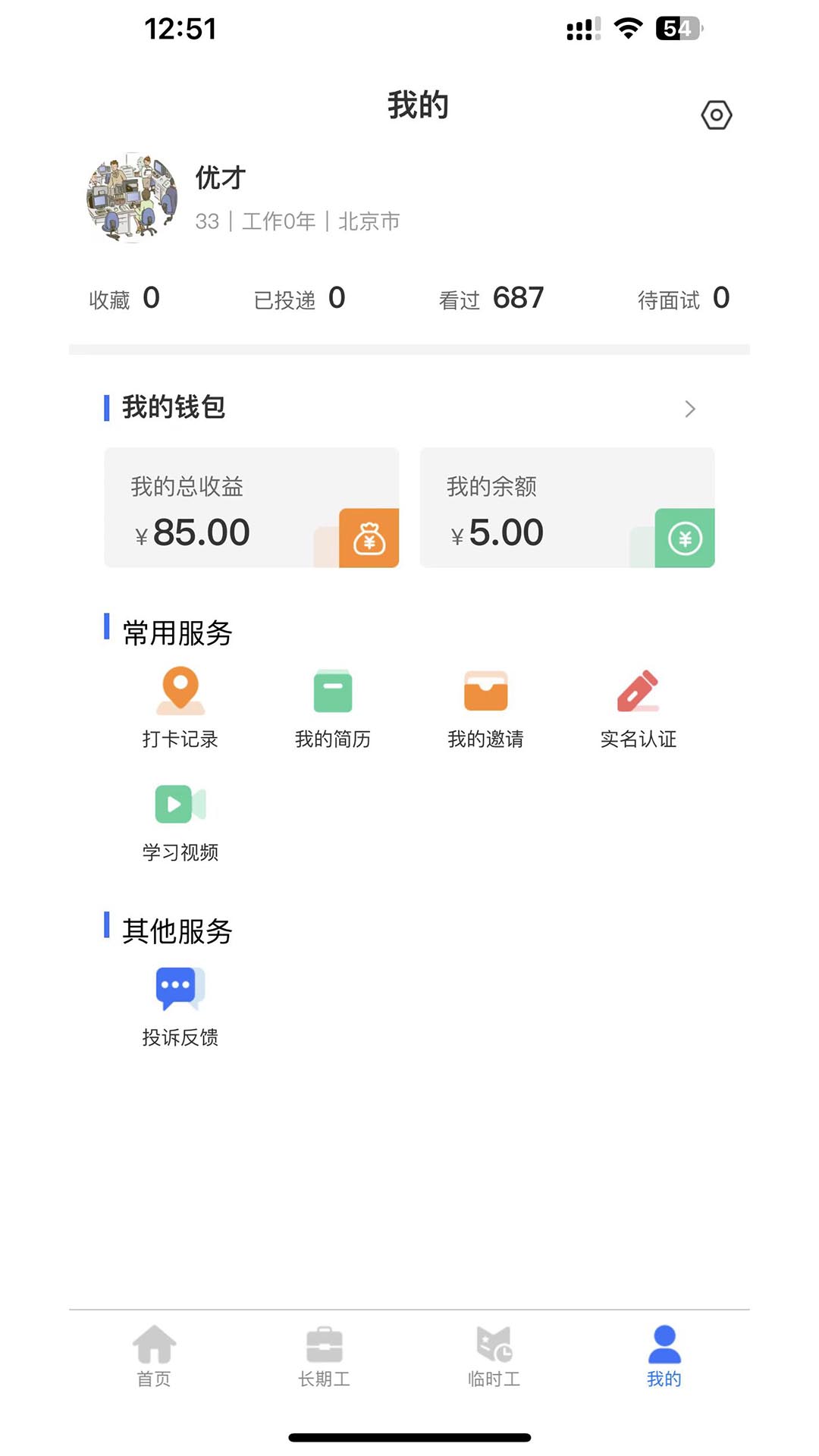The width and height of the screenshot is (819, 1456).
Task: Open the 优才 profile avatar
Action: (132, 197)
